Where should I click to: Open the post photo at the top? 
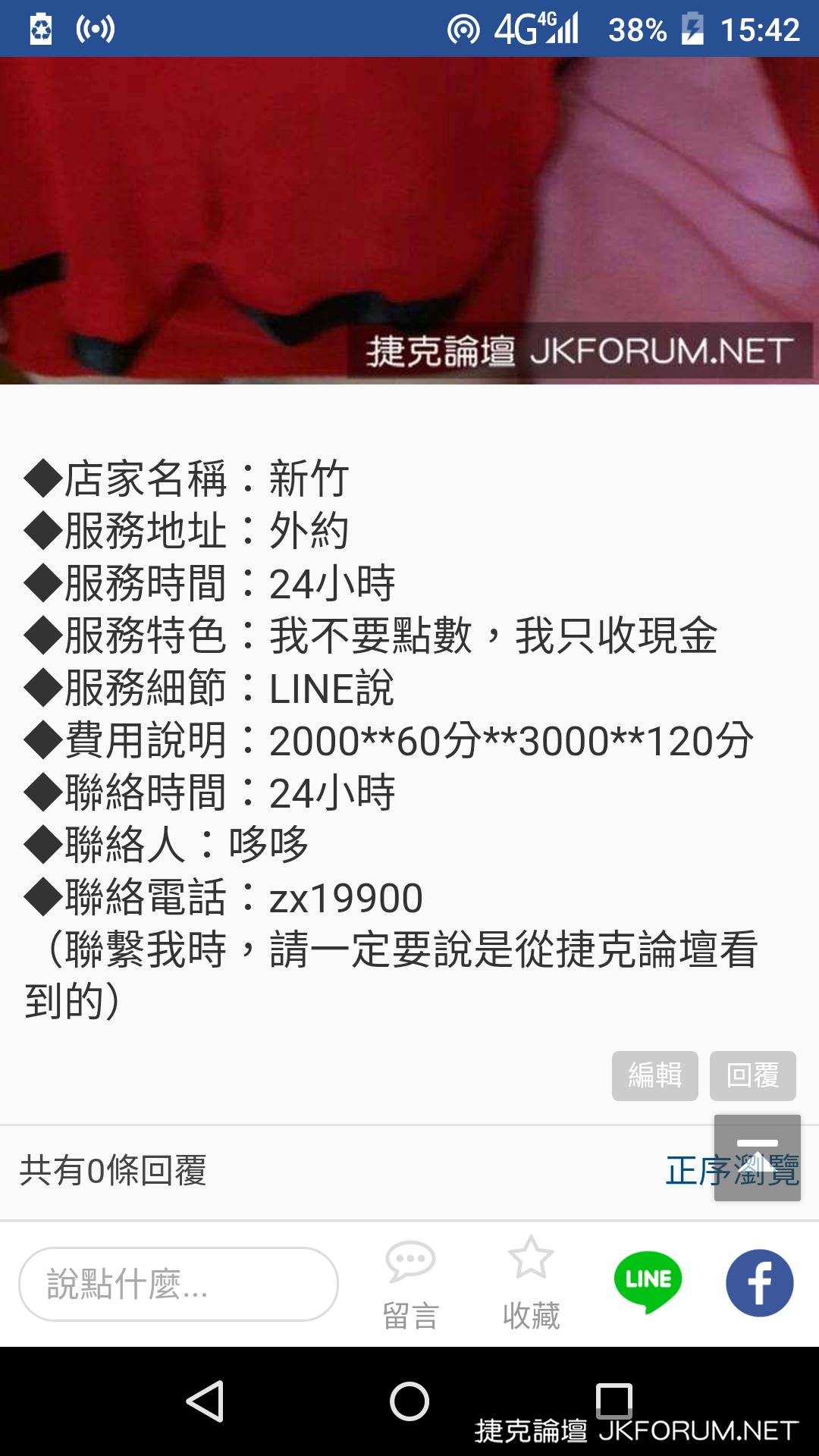tap(409, 221)
